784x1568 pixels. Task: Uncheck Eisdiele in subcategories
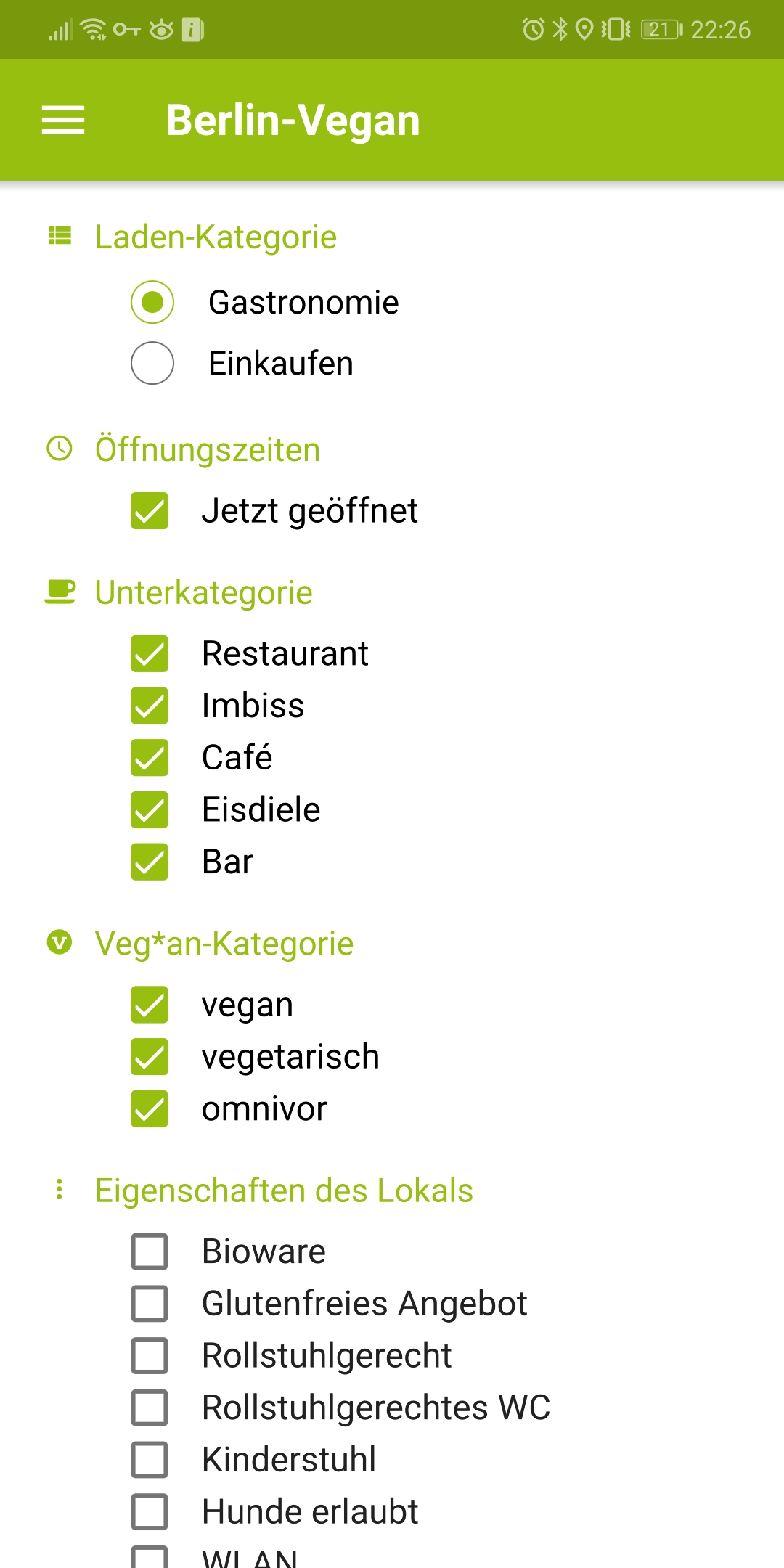pyautogui.click(x=150, y=810)
